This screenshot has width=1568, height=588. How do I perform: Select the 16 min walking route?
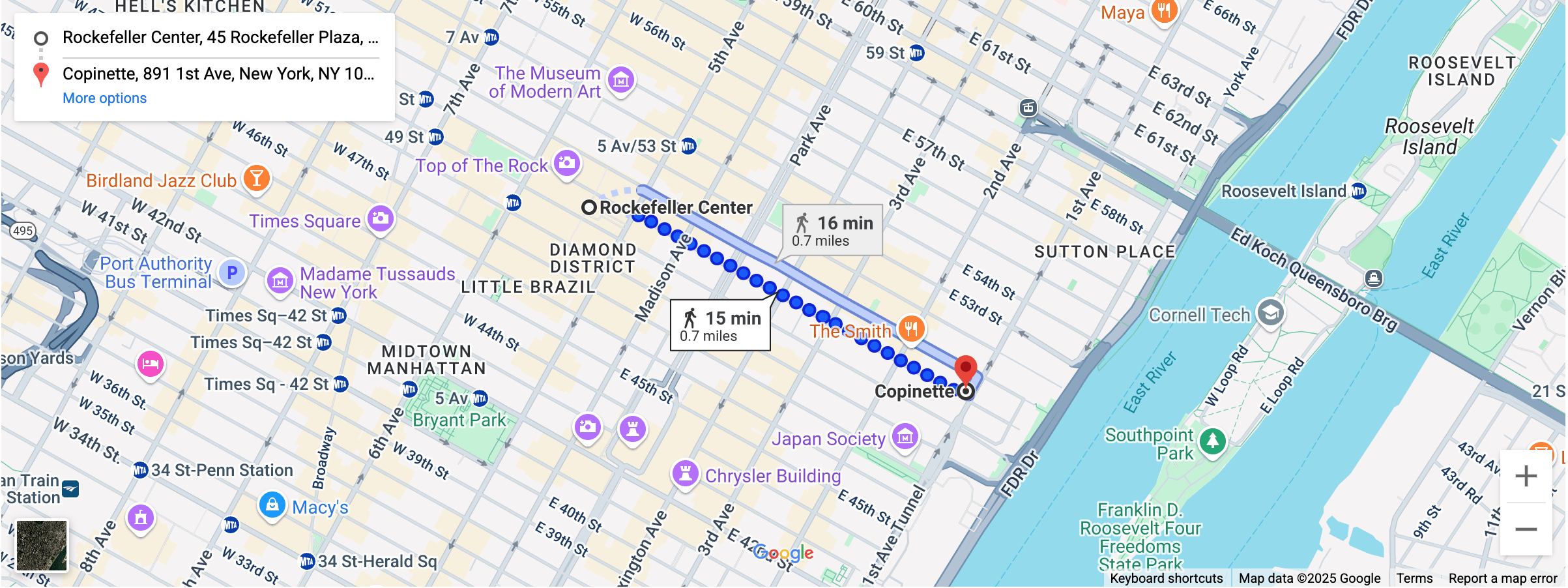[x=832, y=231]
